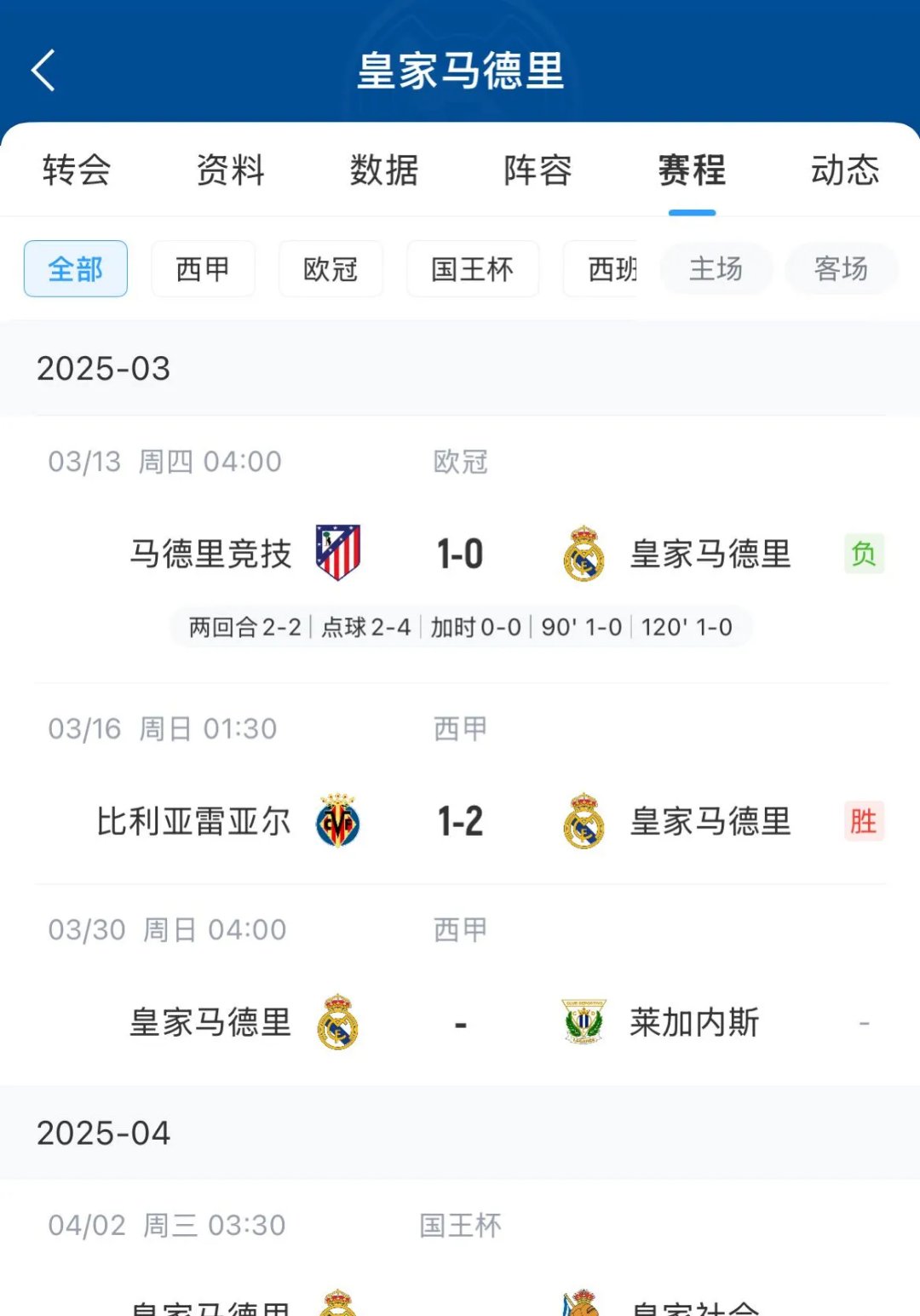Click the 胜 win badge on the Villarreal match
Image resolution: width=920 pixels, height=1316 pixels.
[x=864, y=820]
